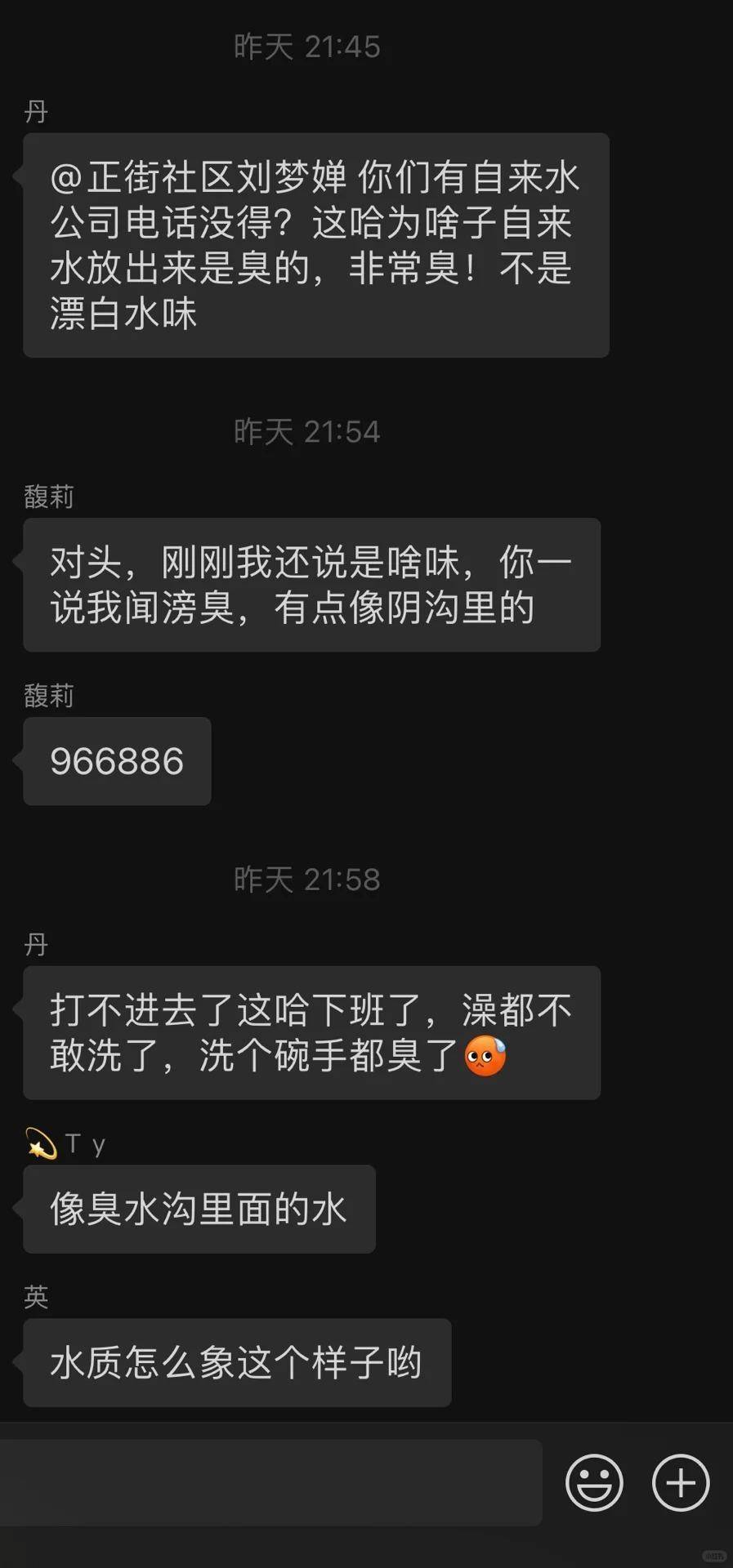Viewport: 733px width, 1568px height.
Task: Tap the timestamp 昨天 21:54
Action: coord(305,433)
